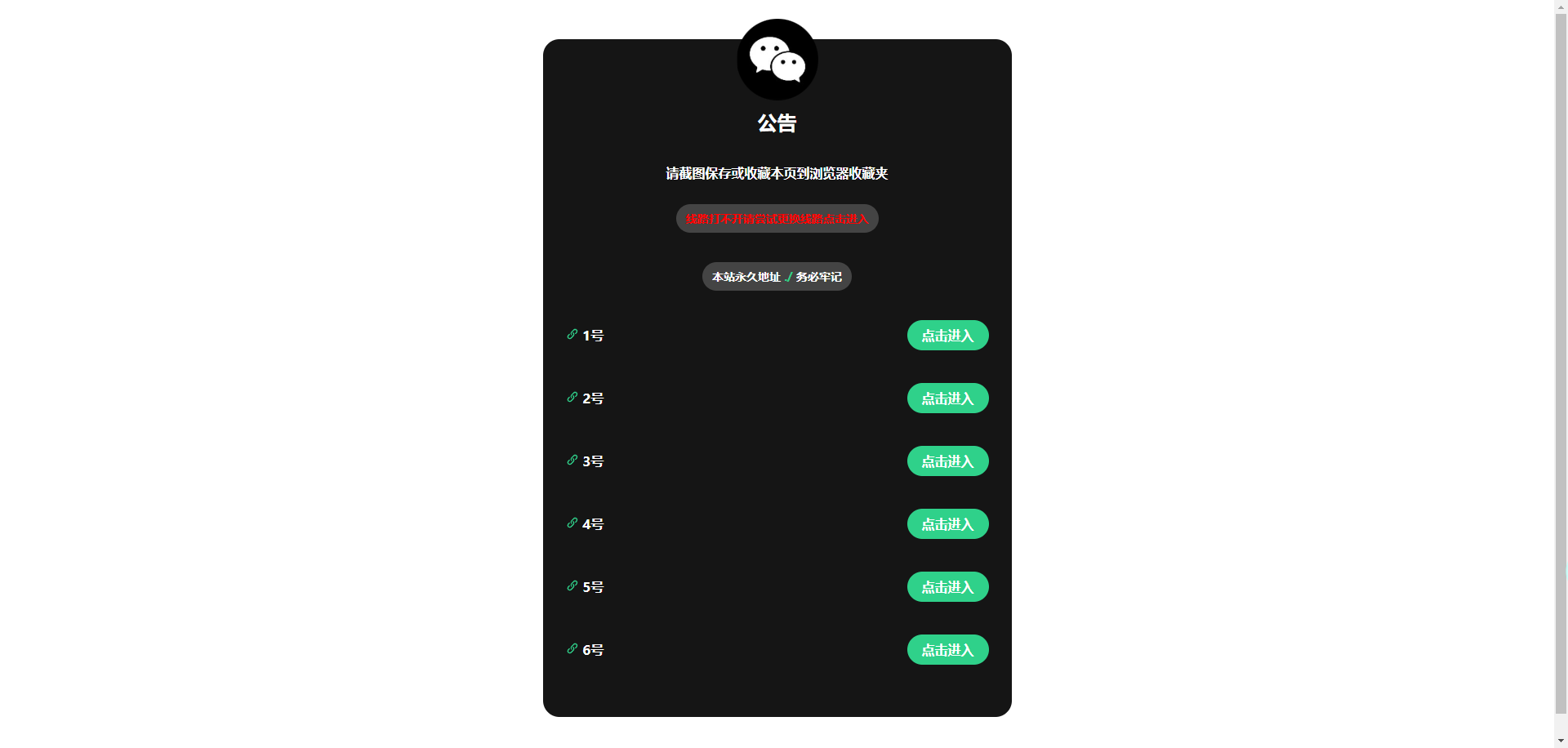
Task: Enter line 2号 via 点击进入
Action: coord(947,398)
